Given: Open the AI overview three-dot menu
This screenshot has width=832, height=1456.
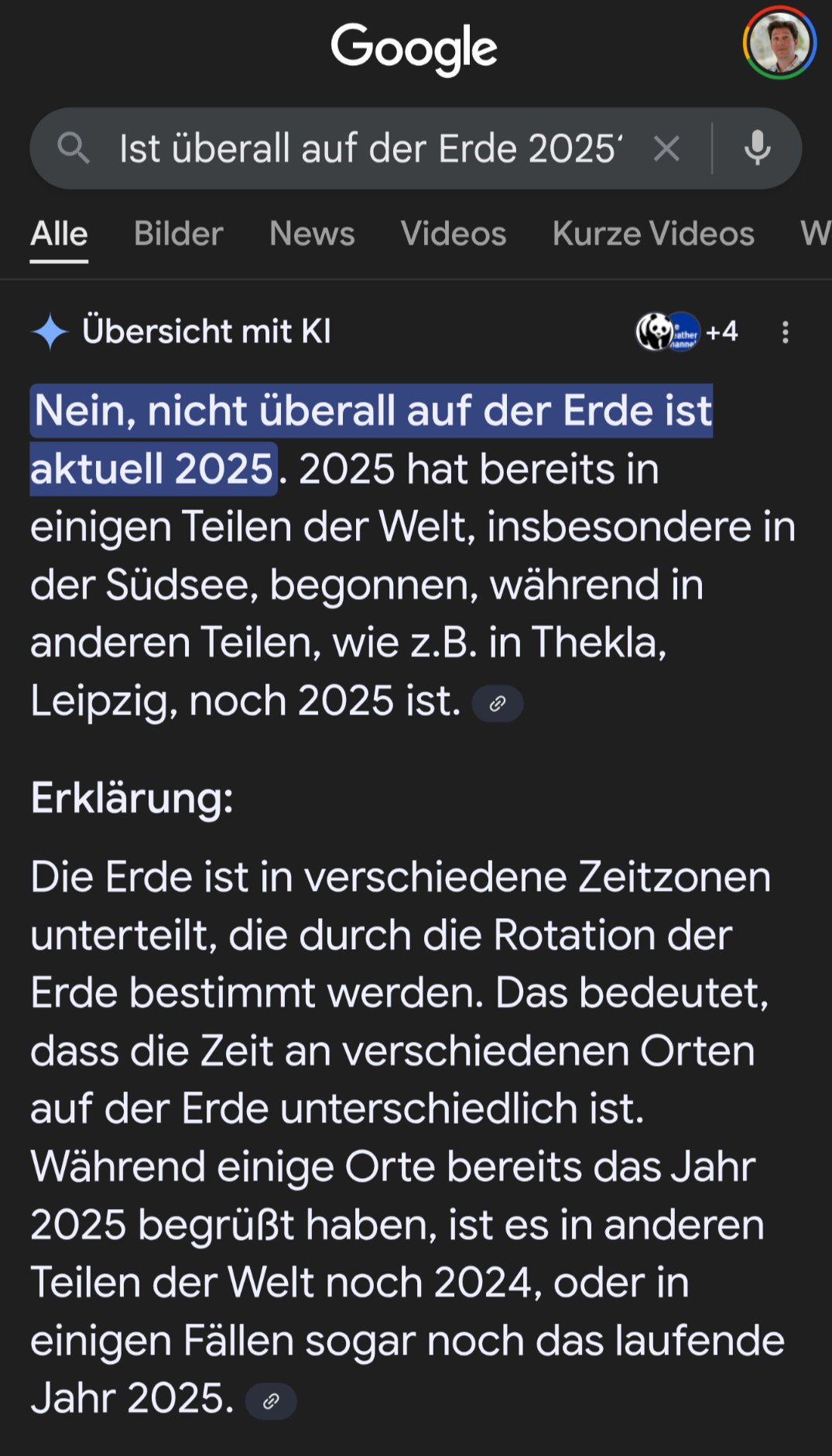Looking at the screenshot, I should (x=786, y=332).
